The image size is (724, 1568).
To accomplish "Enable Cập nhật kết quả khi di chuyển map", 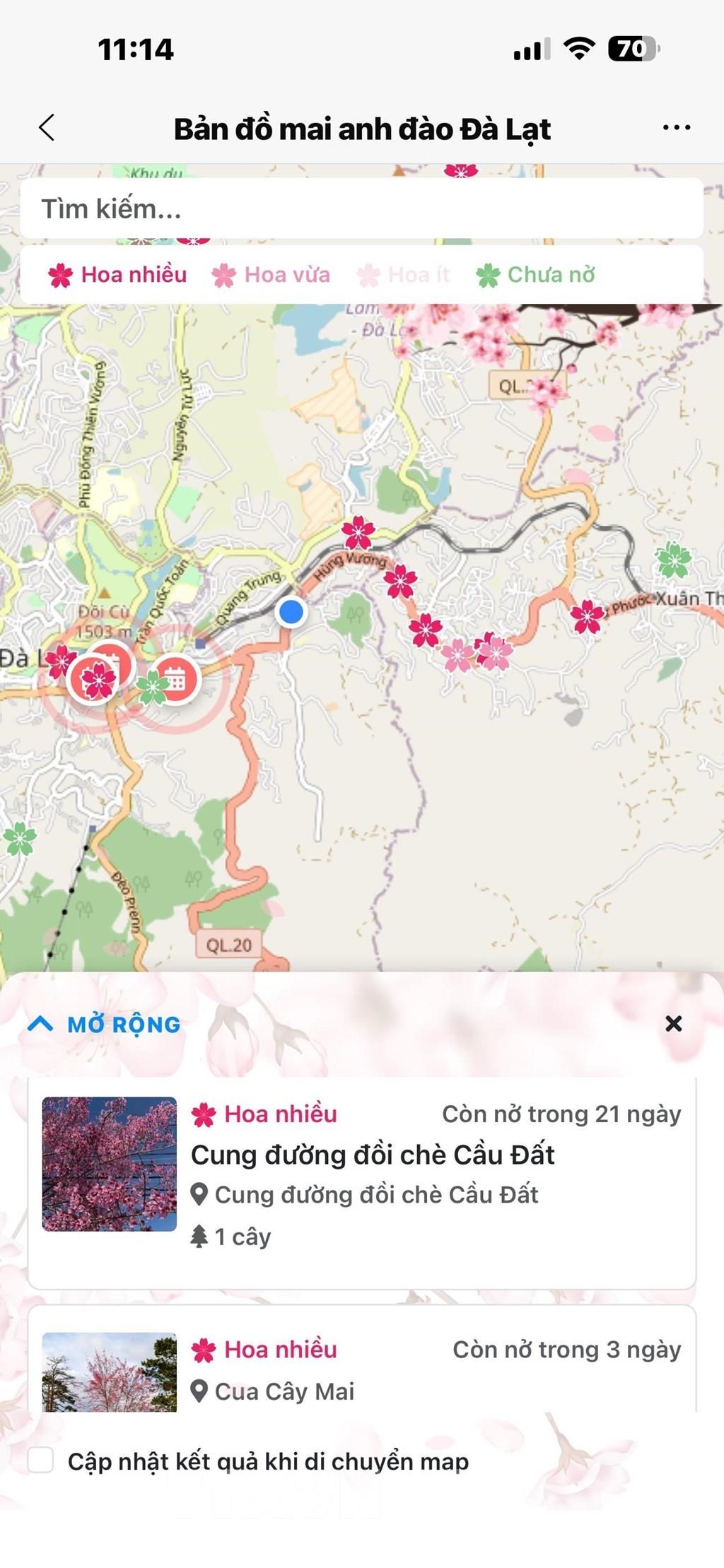I will tap(41, 1460).
